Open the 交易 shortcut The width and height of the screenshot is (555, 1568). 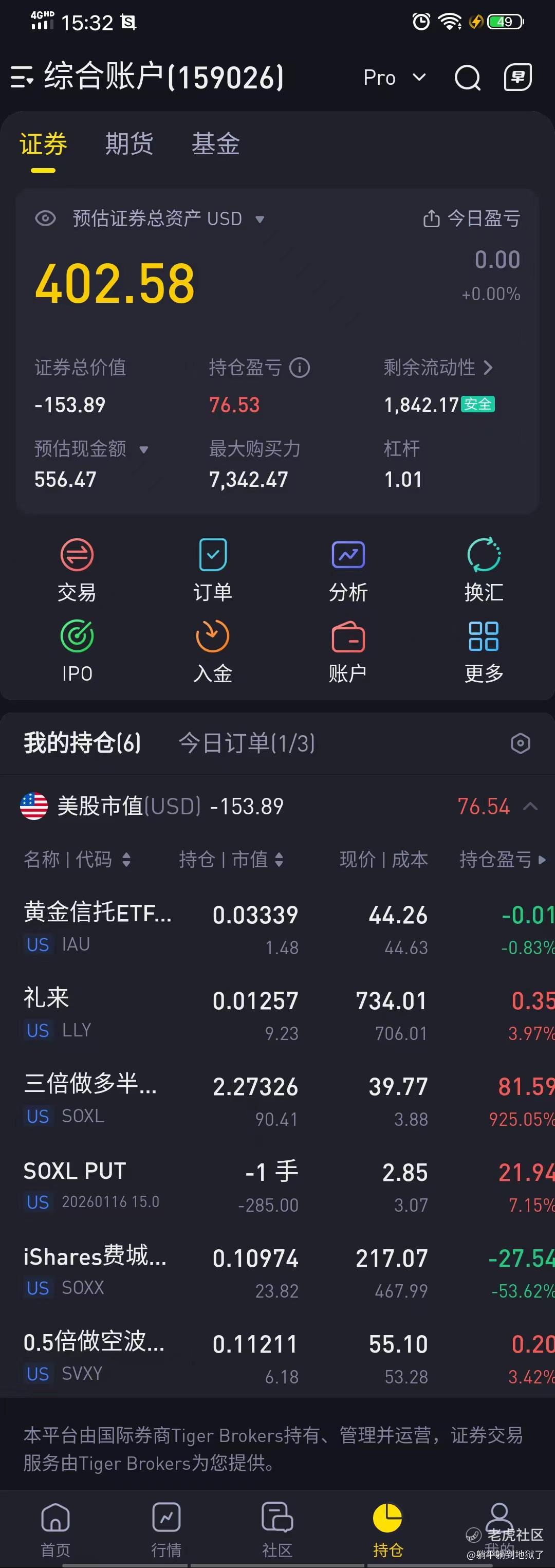pos(77,569)
